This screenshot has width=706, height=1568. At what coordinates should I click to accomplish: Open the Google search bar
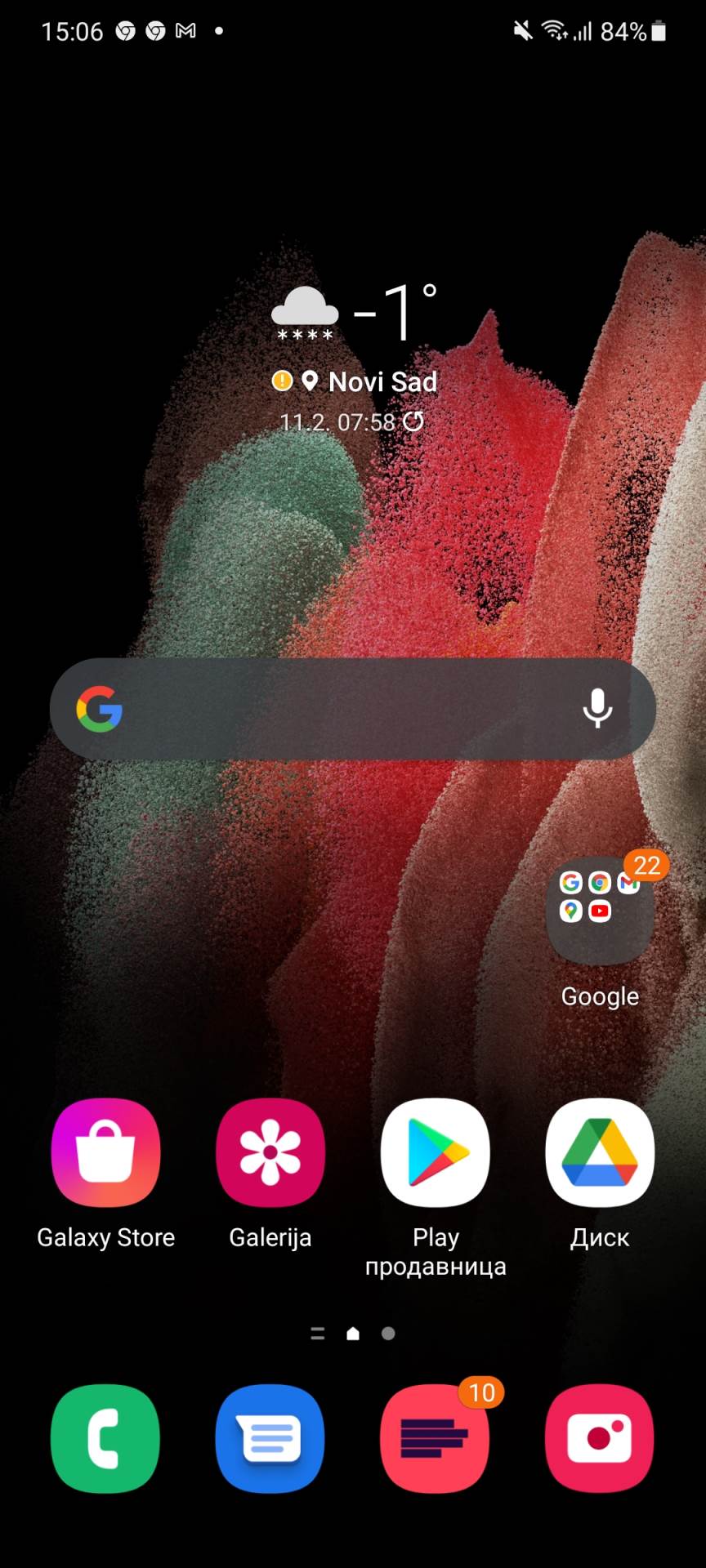343,709
